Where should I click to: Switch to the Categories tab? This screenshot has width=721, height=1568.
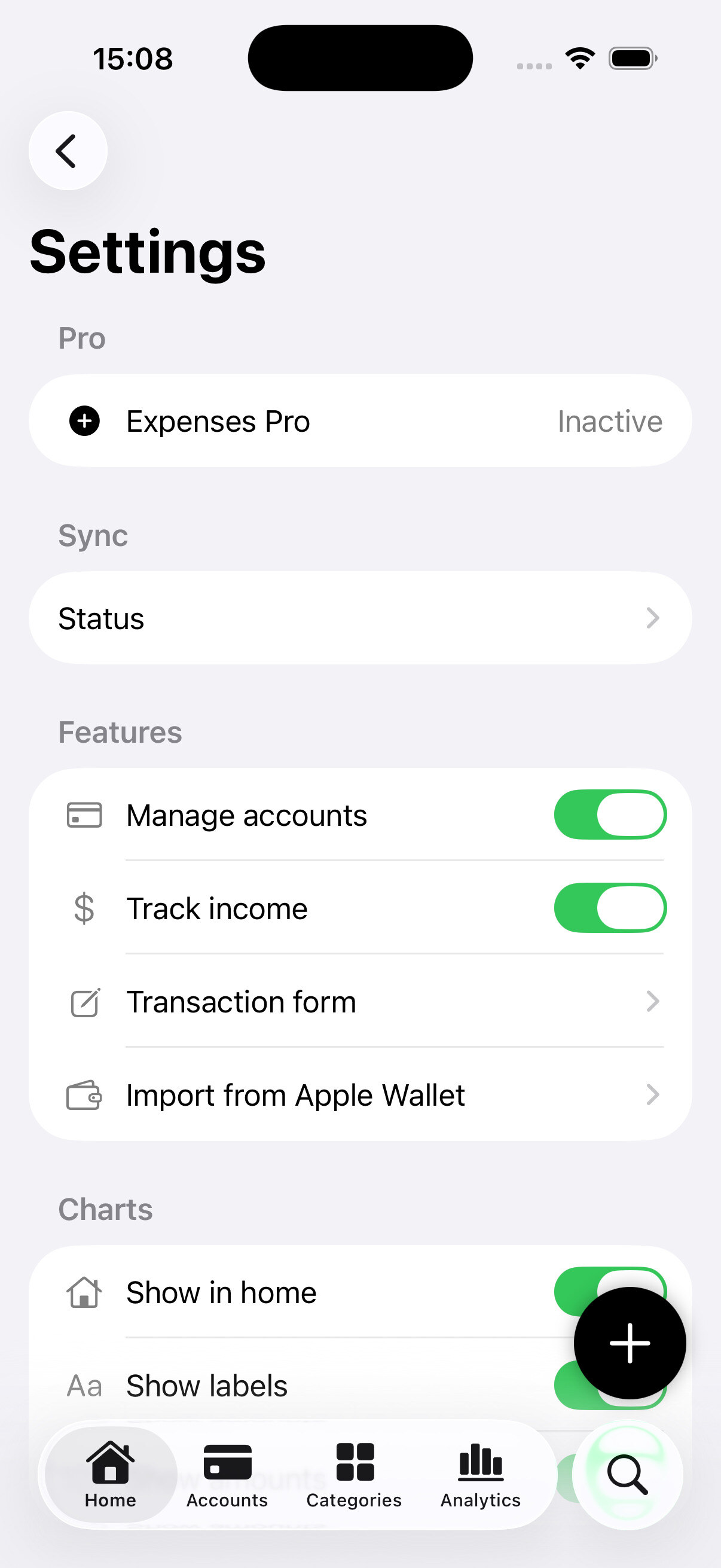(354, 1474)
